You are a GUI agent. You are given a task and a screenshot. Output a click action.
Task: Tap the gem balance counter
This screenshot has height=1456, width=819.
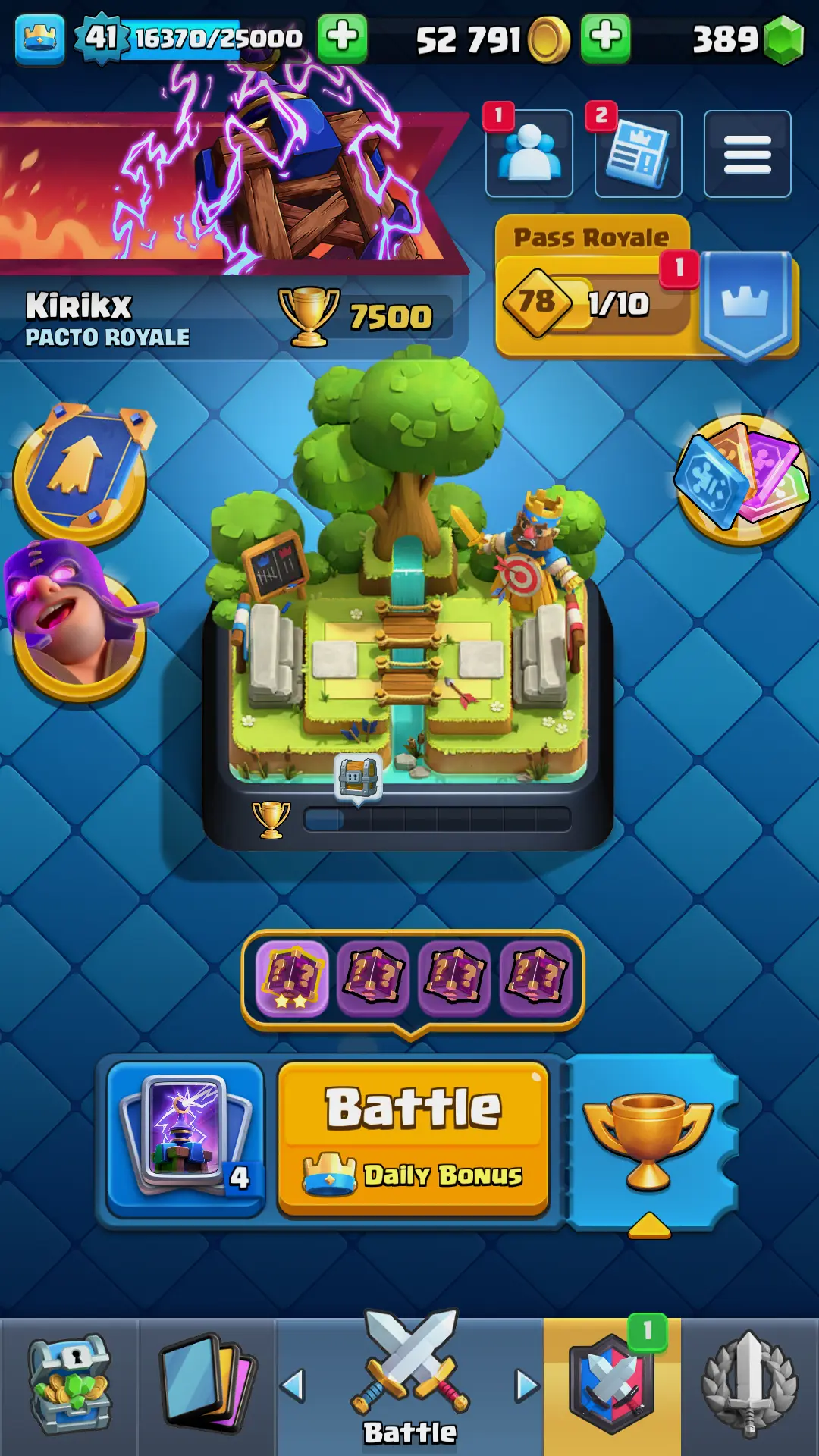(x=747, y=38)
